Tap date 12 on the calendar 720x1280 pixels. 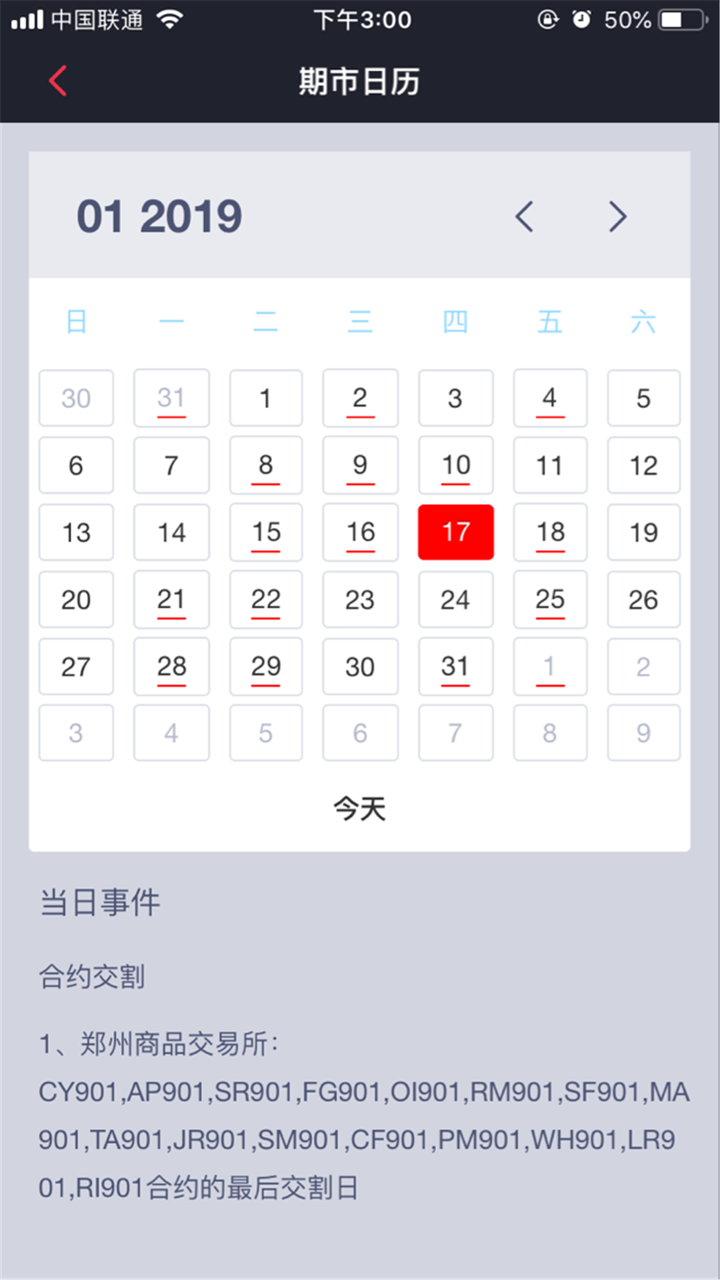tap(643, 465)
